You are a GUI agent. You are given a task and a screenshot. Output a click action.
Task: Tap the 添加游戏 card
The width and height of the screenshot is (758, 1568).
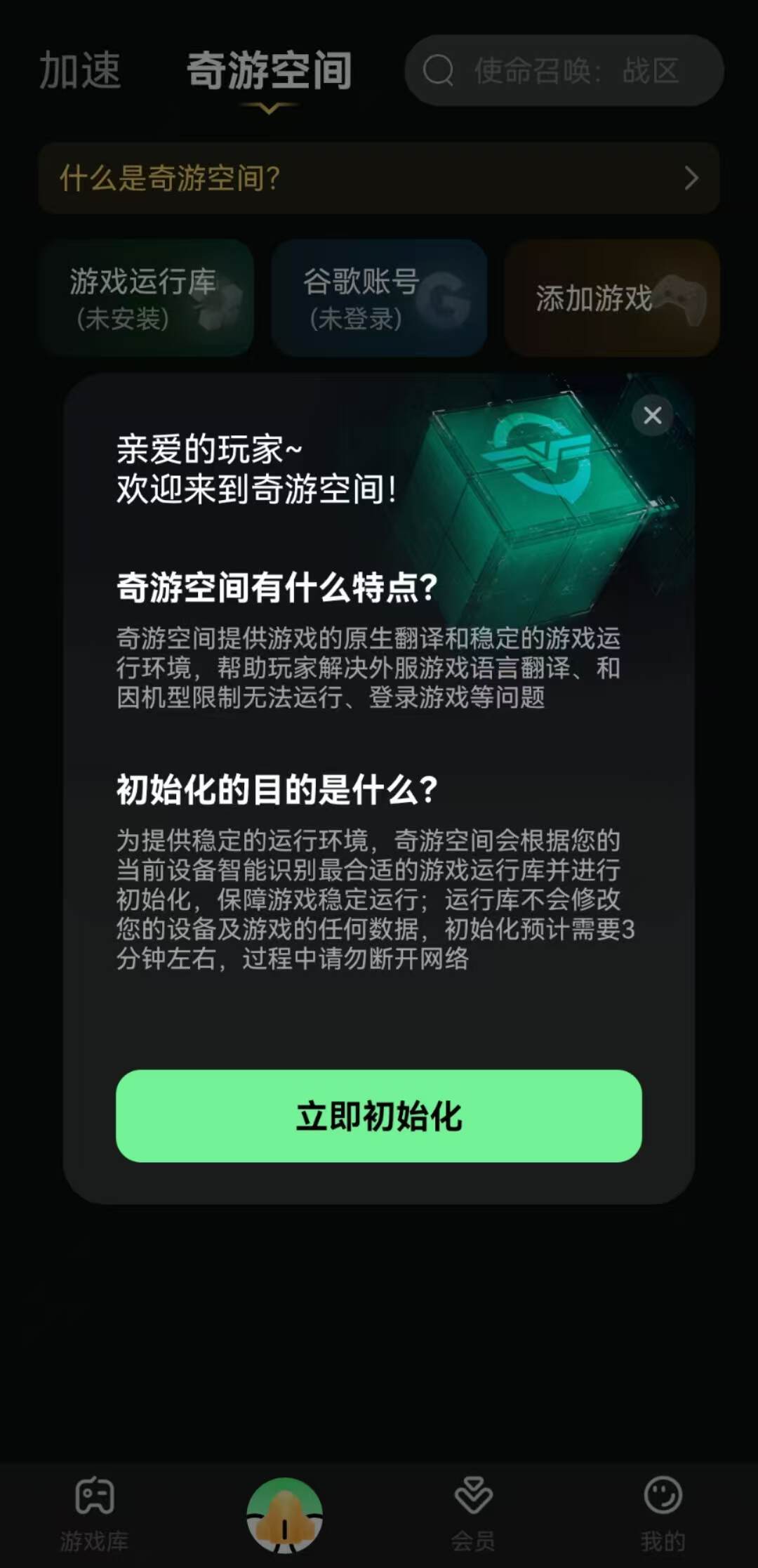[x=611, y=298]
